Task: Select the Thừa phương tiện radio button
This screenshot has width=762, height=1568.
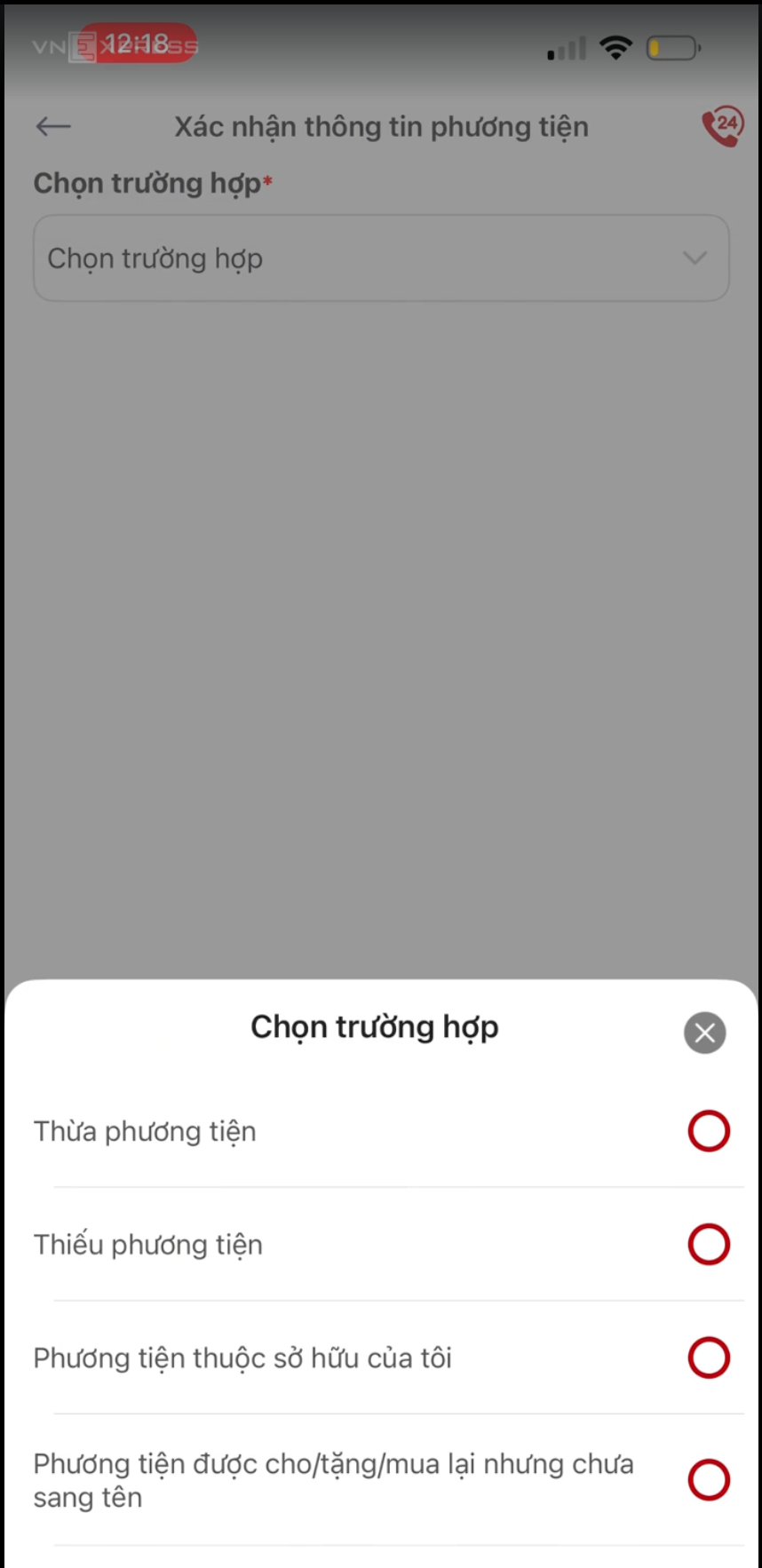Action: pyautogui.click(x=708, y=1130)
